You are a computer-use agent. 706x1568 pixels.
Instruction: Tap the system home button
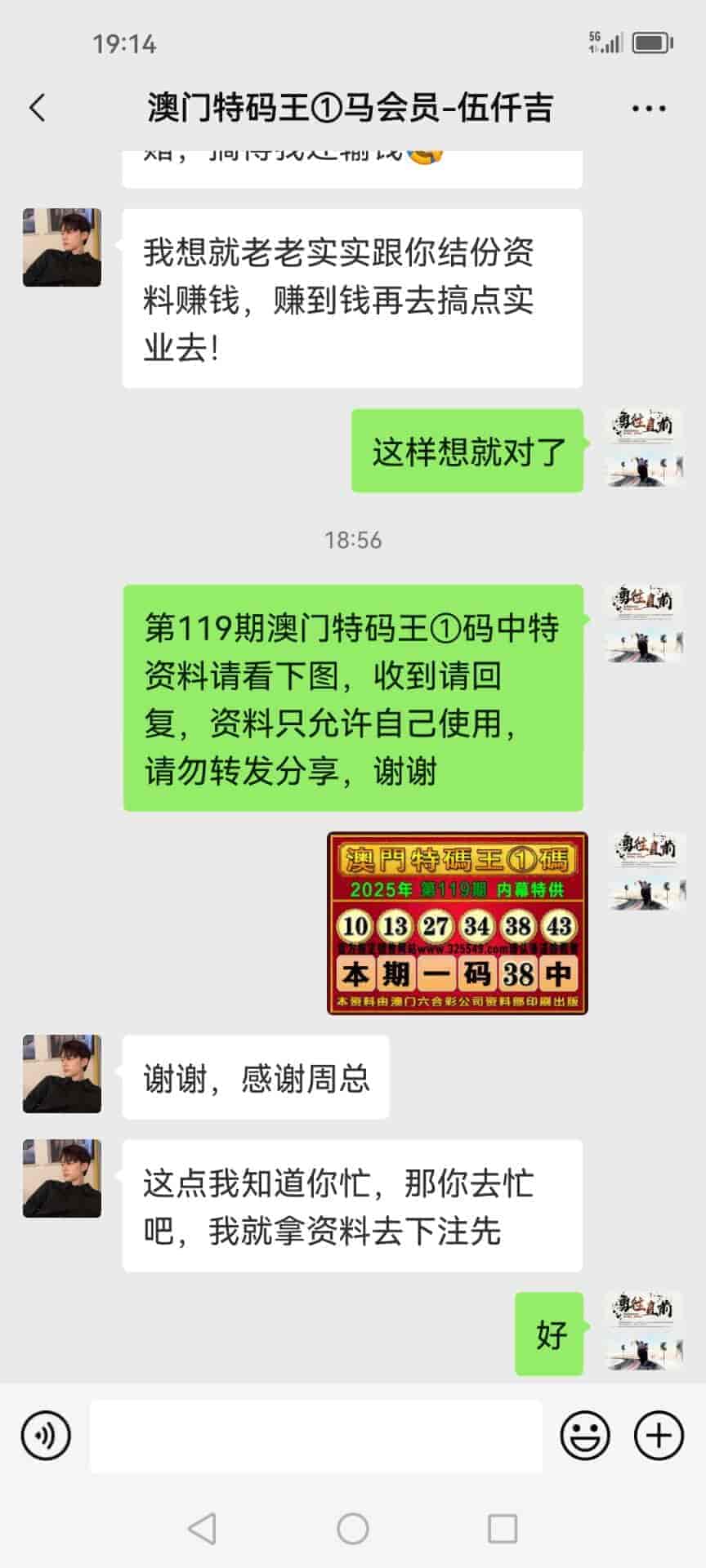(x=353, y=1529)
